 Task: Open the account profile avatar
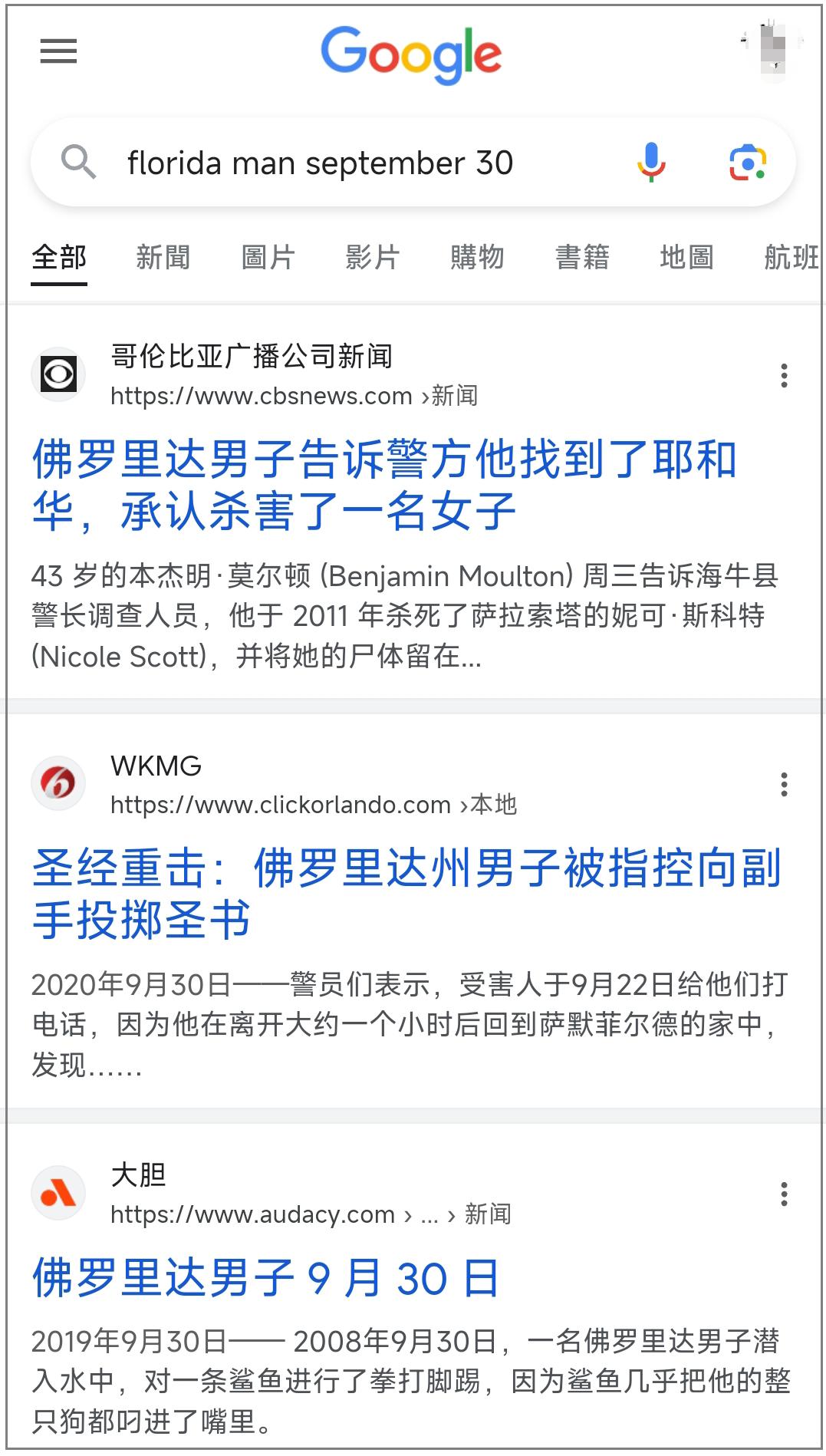[x=772, y=46]
